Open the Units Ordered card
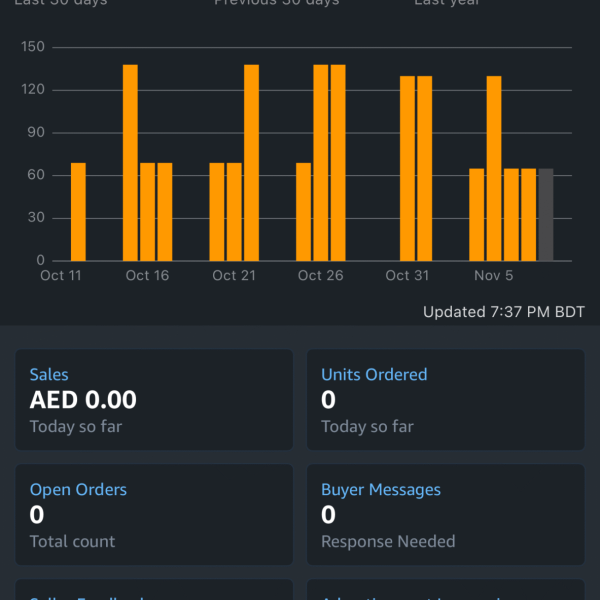600x600 pixels. click(x=445, y=400)
